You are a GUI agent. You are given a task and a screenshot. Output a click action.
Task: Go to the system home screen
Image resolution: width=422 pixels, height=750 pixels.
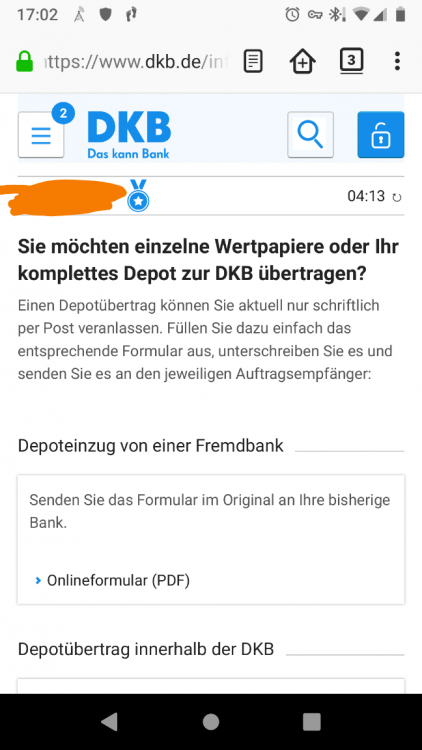(x=211, y=722)
